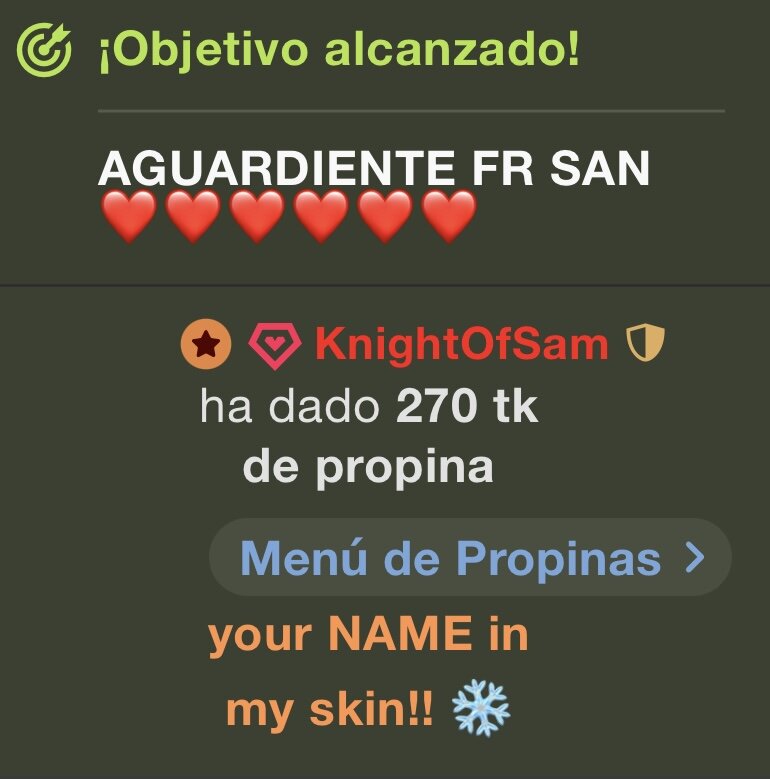Open KnightOfSam's user profile
This screenshot has width=770, height=779.
(461, 345)
